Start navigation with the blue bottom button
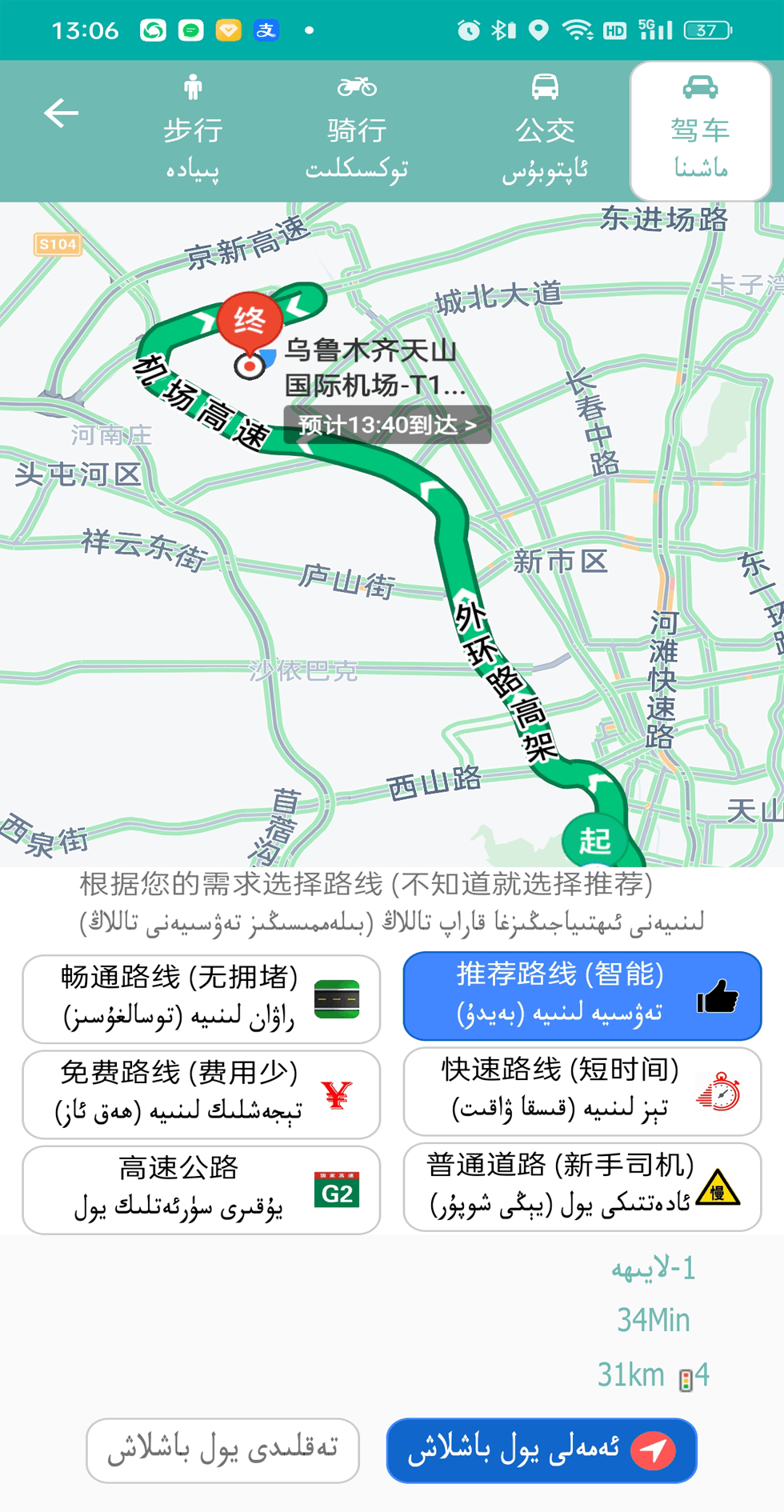Screen dimensions: 784x1512 pyautogui.click(x=542, y=1450)
